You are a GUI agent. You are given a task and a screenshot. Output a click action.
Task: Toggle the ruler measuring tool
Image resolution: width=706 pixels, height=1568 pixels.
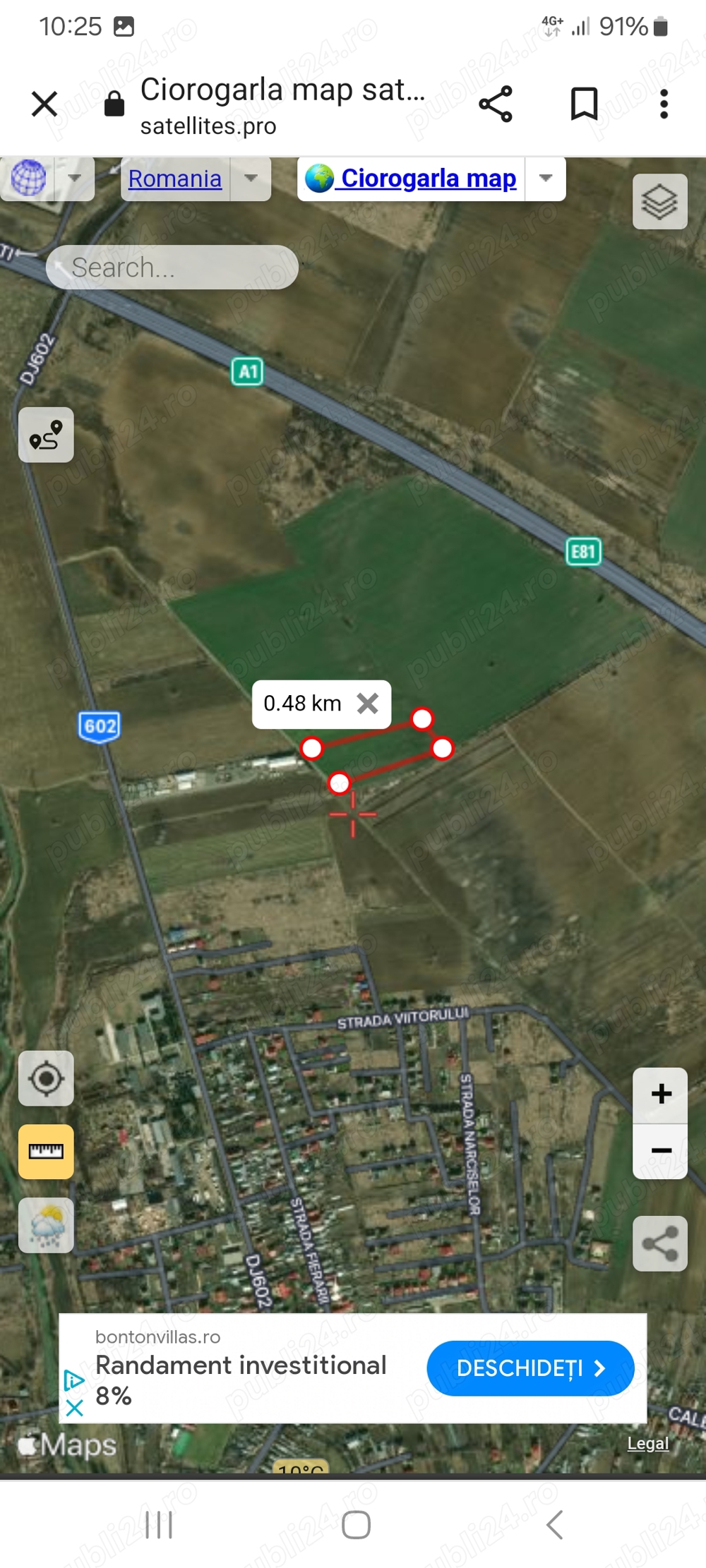[x=46, y=1152]
